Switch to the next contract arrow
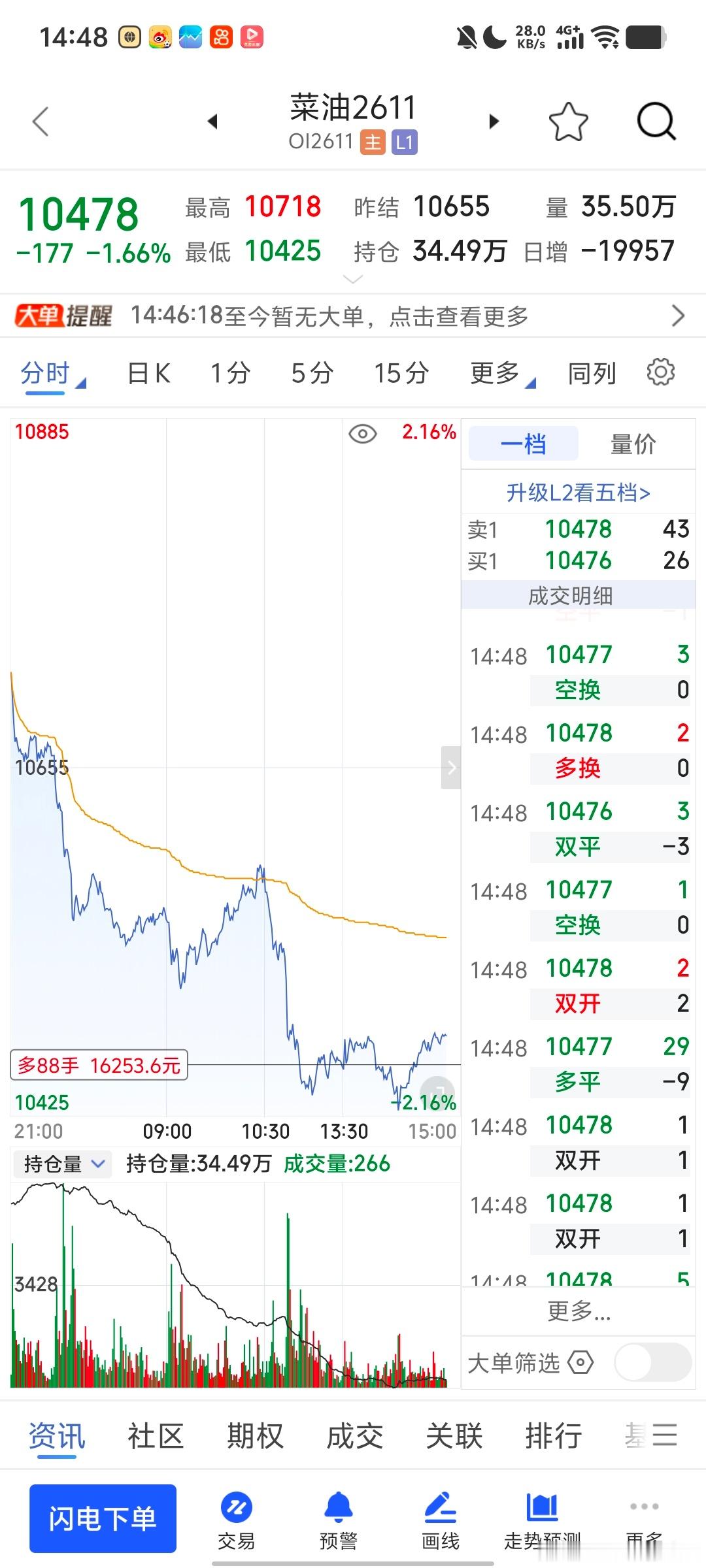Screen dimensions: 706x1568 point(494,122)
